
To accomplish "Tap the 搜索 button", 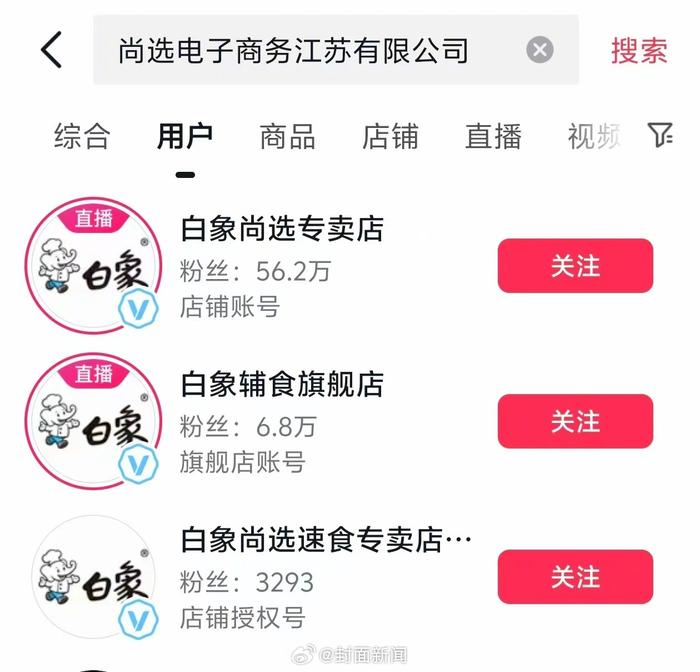I will coord(638,50).
